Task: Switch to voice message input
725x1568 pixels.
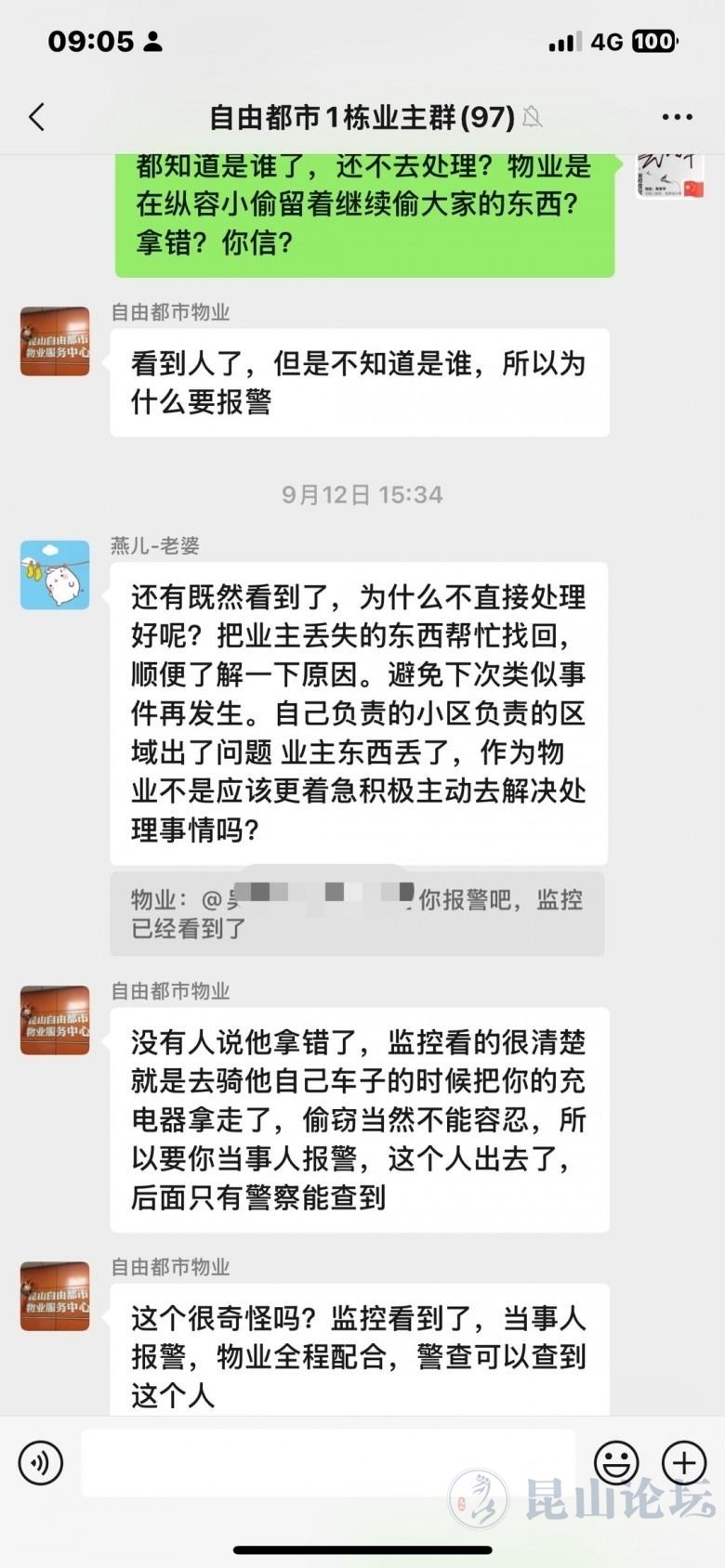Action: [41, 1463]
